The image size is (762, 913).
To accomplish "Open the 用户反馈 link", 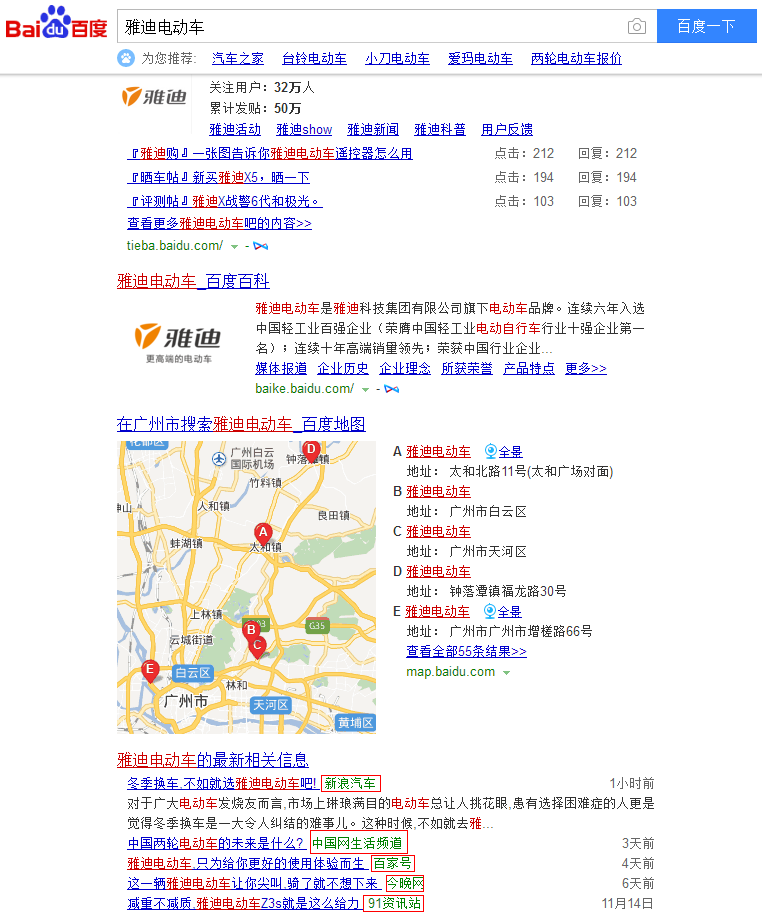I will click(x=507, y=129).
